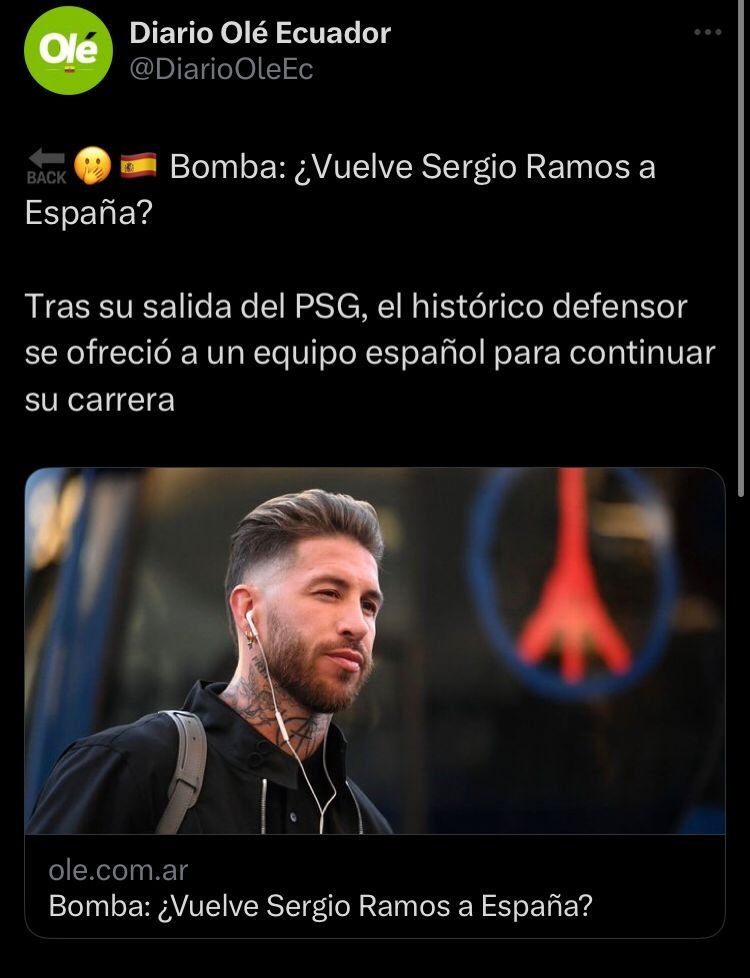Screen dimensions: 750x978
Task: Open the tweet's overflow menu
Action: (x=707, y=33)
